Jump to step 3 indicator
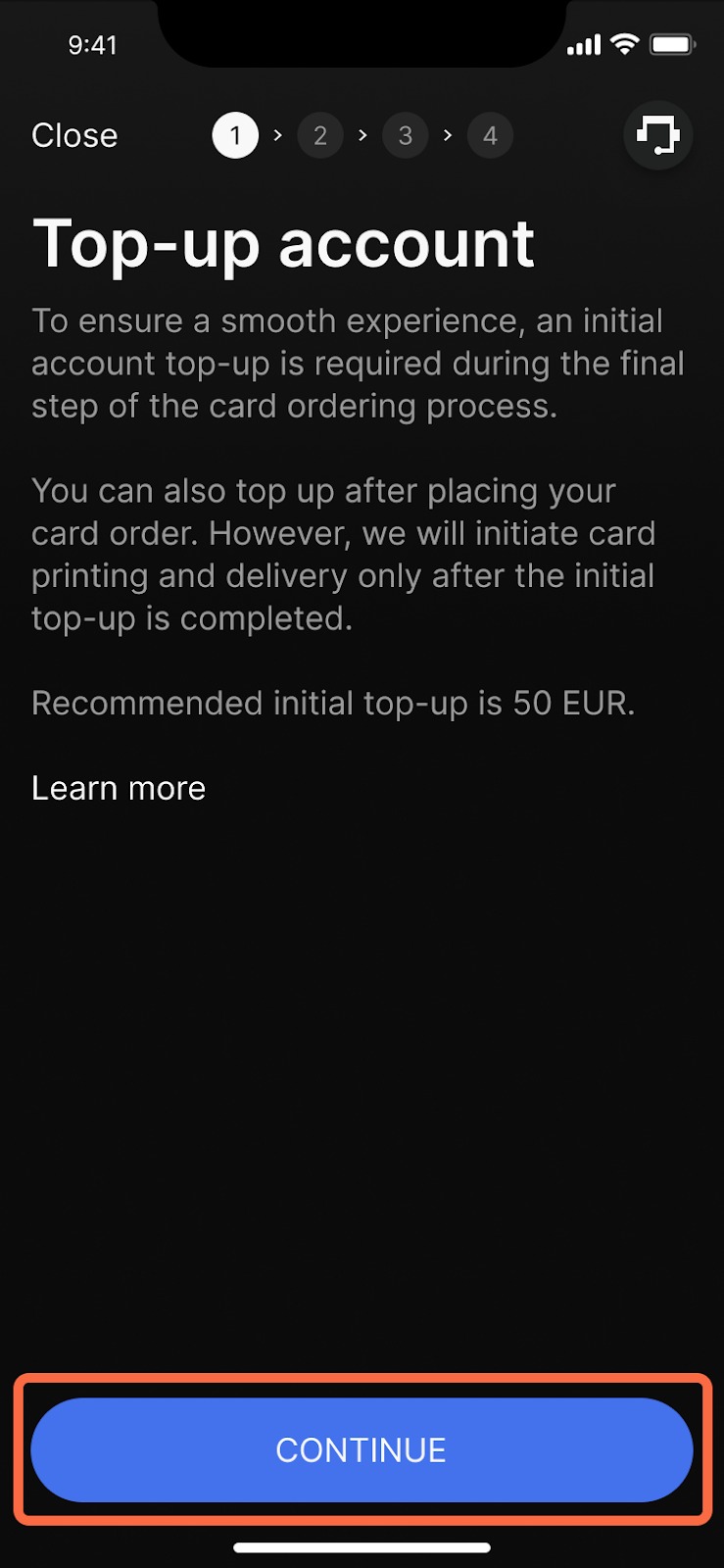The image size is (724, 1568). pos(405,135)
